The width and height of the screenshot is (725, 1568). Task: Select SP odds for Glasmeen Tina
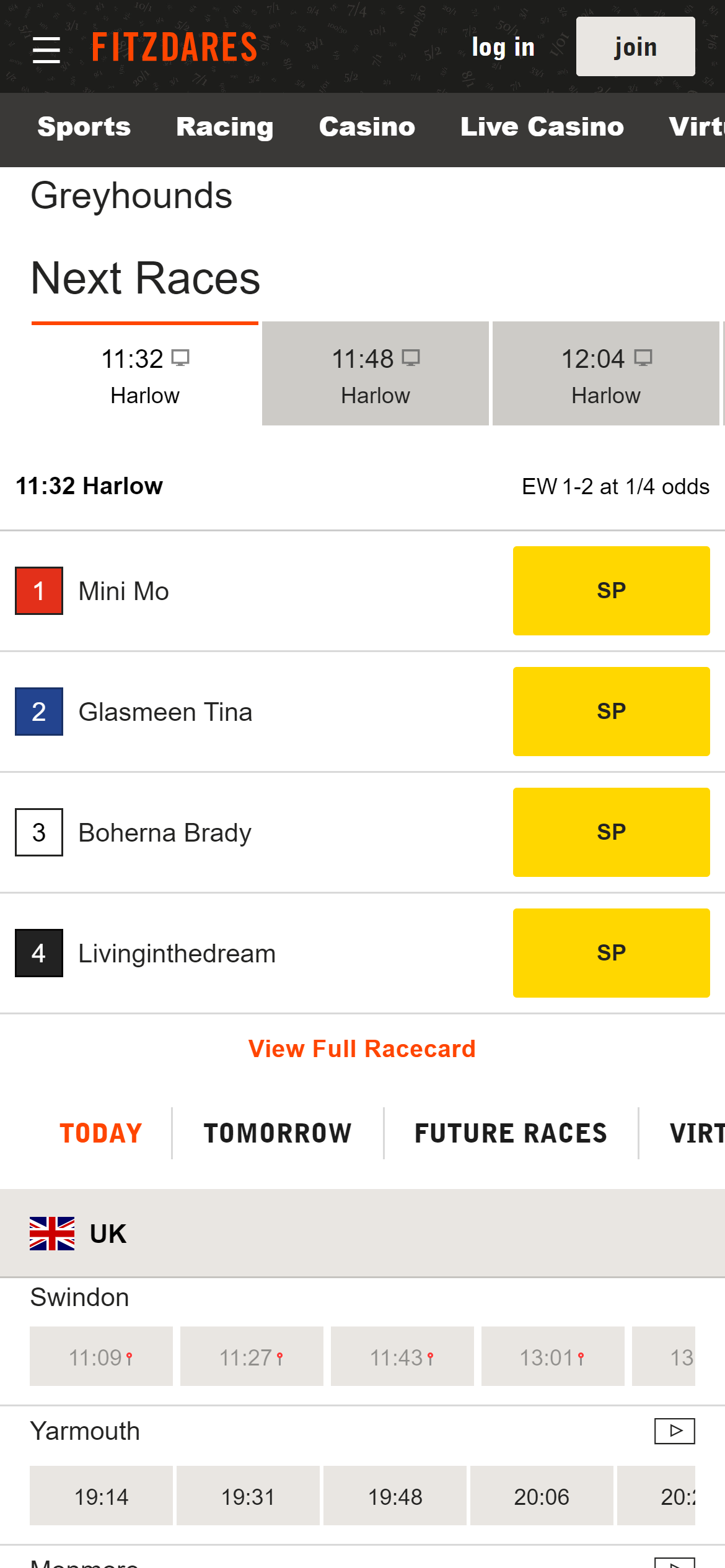tap(611, 711)
